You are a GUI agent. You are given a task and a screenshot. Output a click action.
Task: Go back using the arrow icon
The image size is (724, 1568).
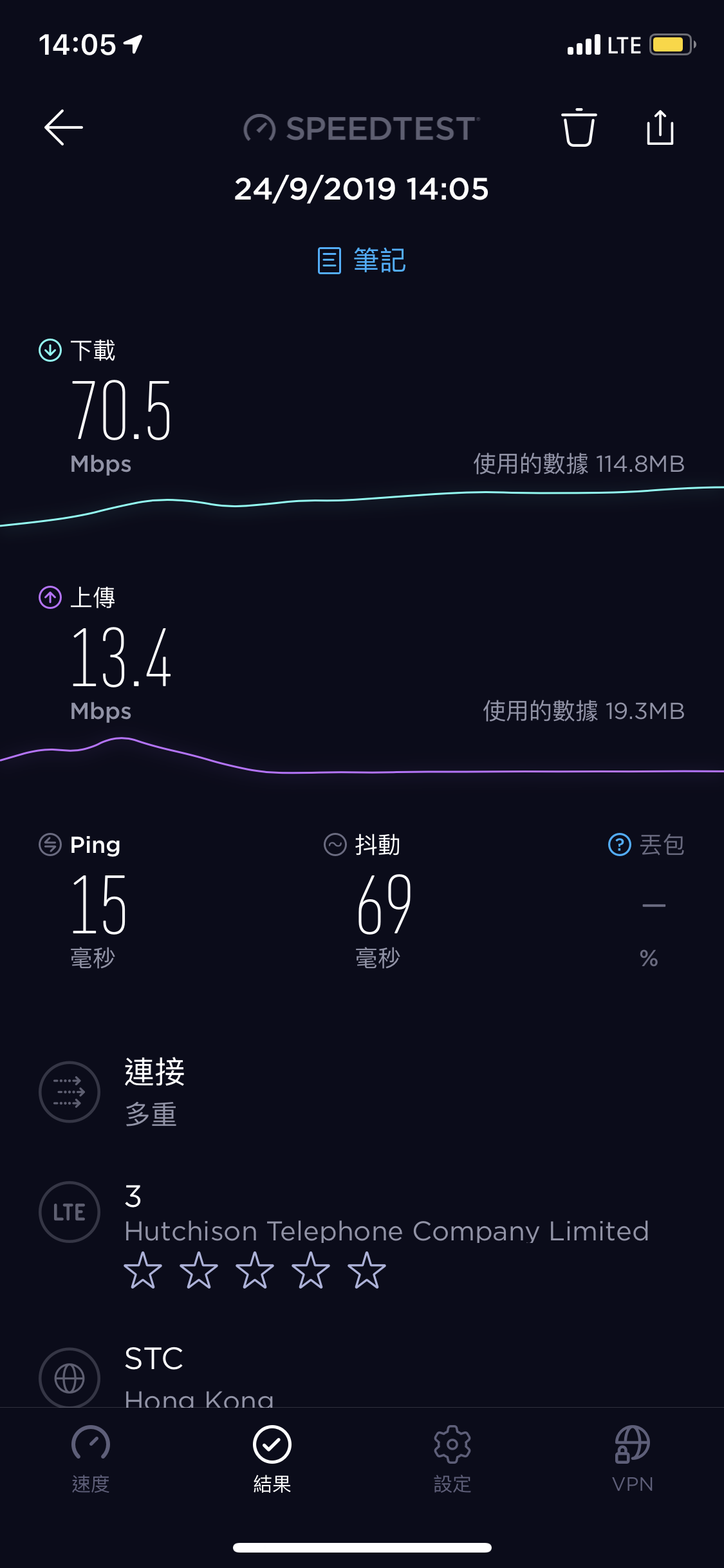(x=64, y=127)
